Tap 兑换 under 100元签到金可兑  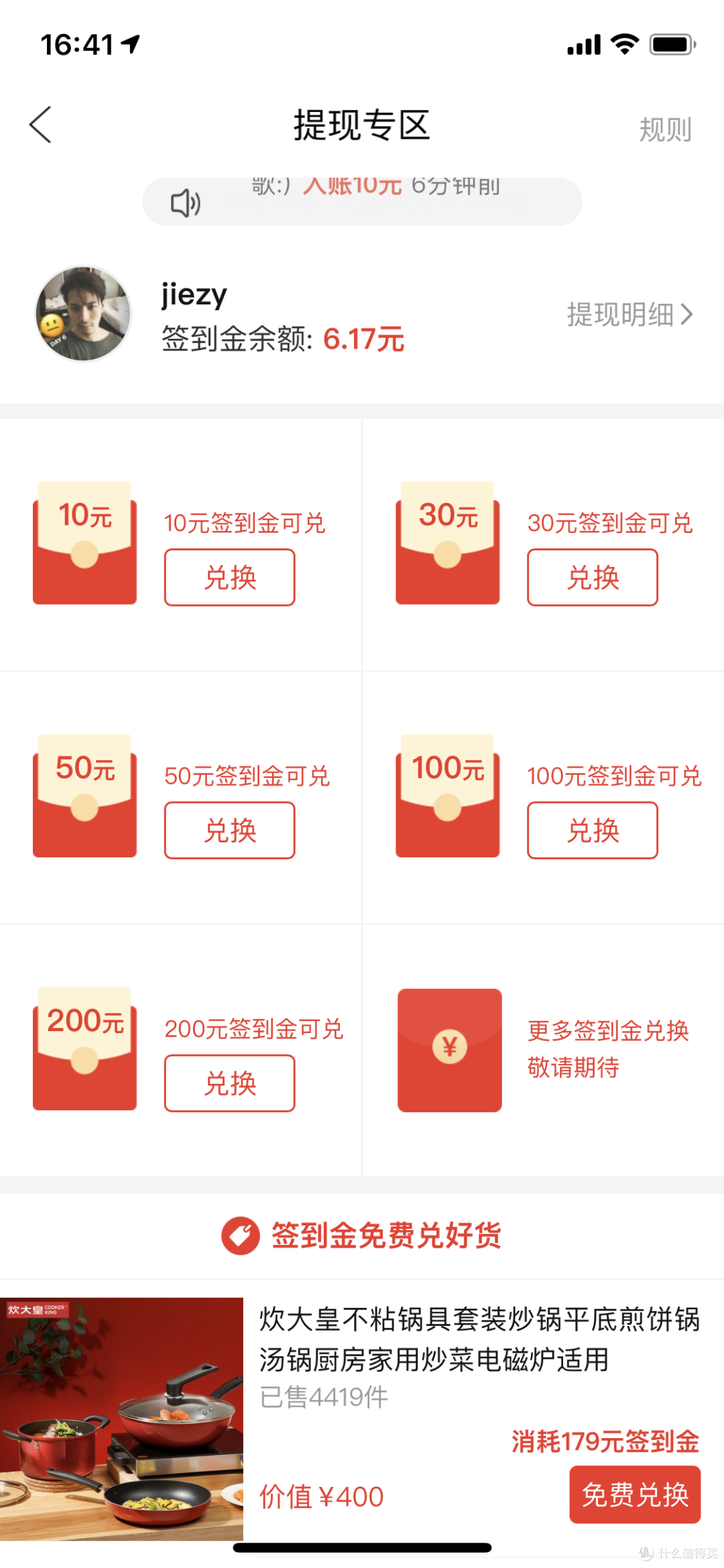(x=592, y=830)
